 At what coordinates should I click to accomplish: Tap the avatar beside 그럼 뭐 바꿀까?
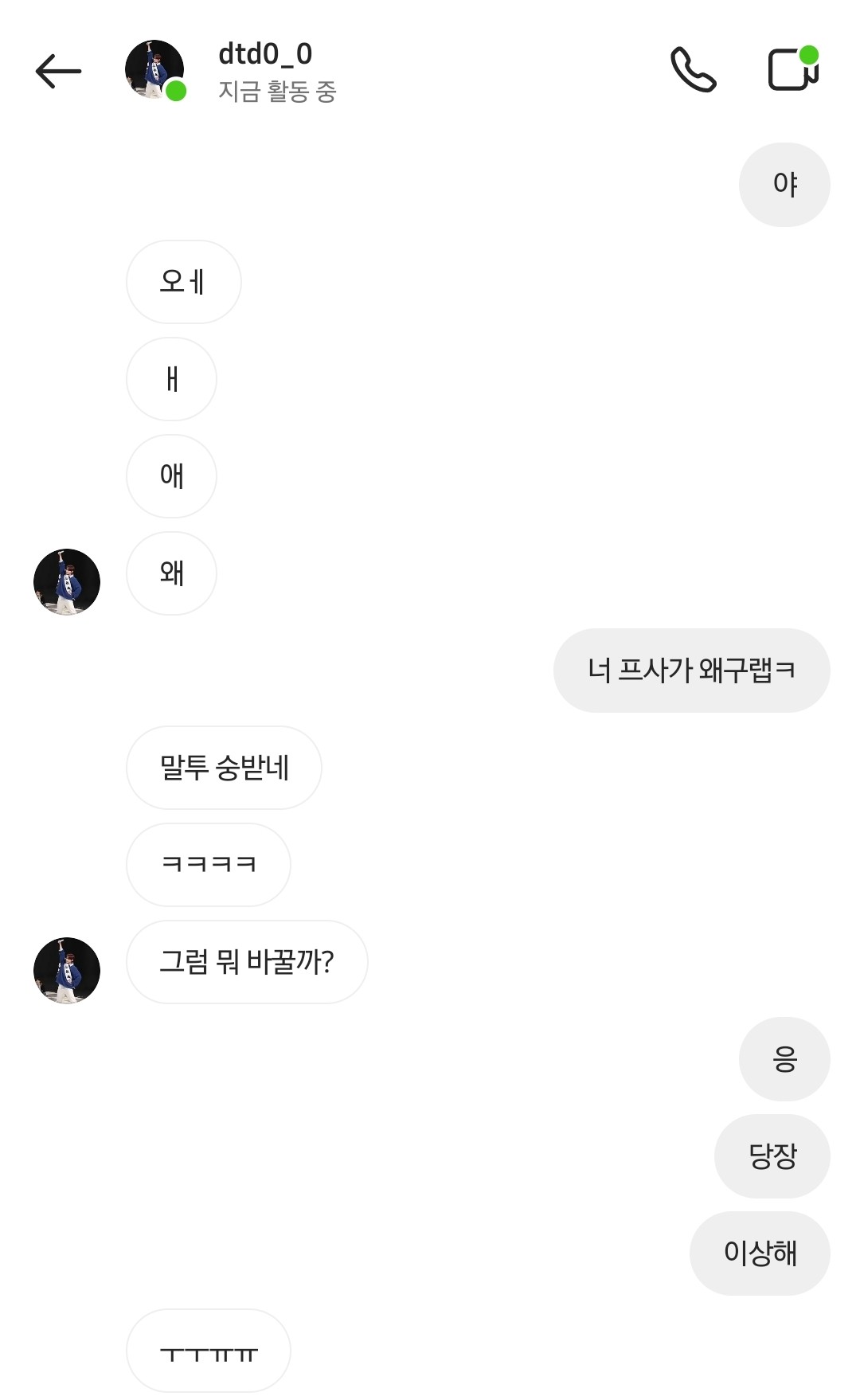click(x=67, y=970)
